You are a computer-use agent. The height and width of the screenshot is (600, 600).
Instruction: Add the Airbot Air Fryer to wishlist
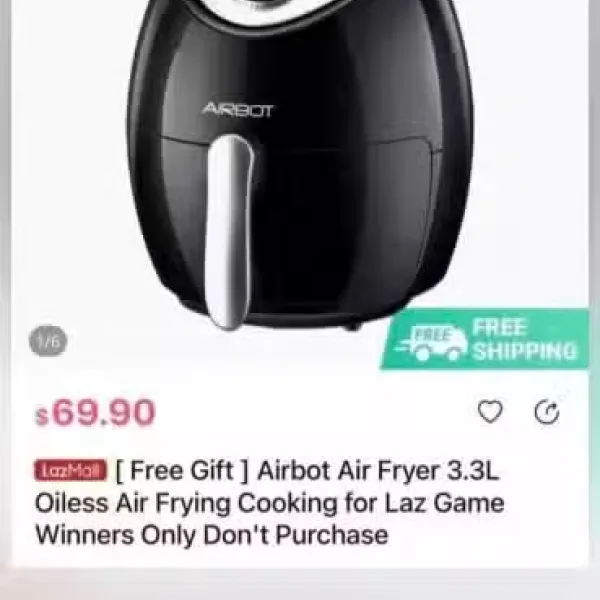click(x=490, y=411)
